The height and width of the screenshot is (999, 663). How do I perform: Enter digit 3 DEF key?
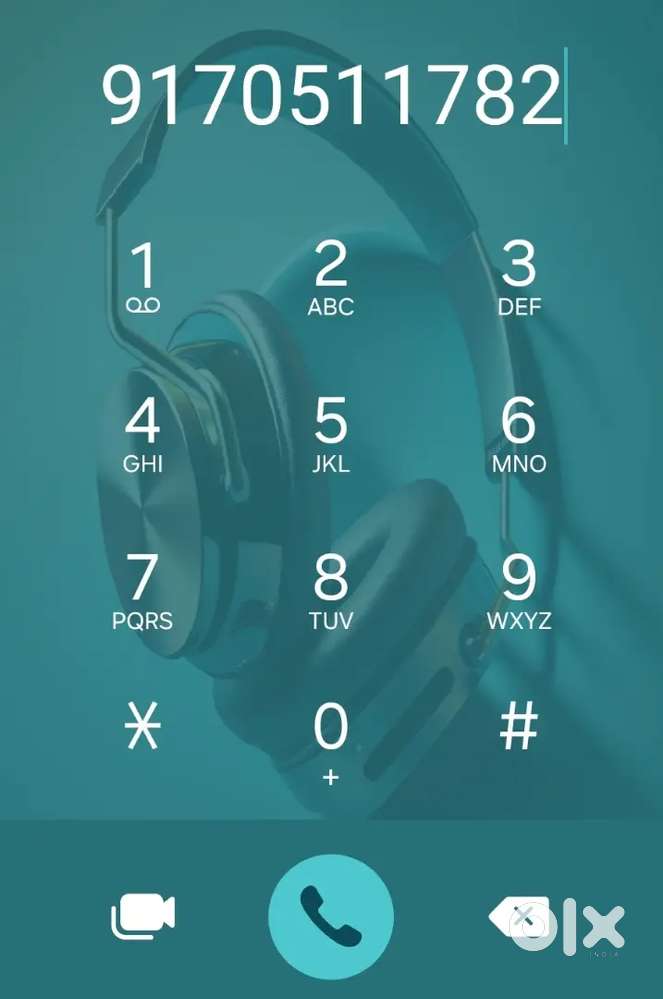(x=519, y=277)
